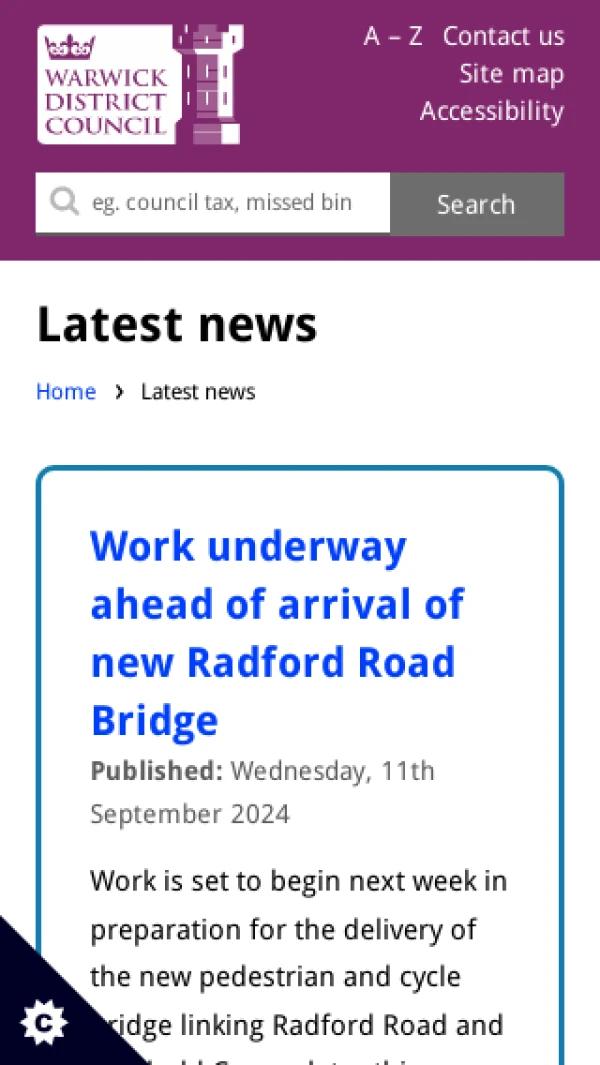Open the Site map link
600x1065 pixels.
pyautogui.click(x=511, y=74)
